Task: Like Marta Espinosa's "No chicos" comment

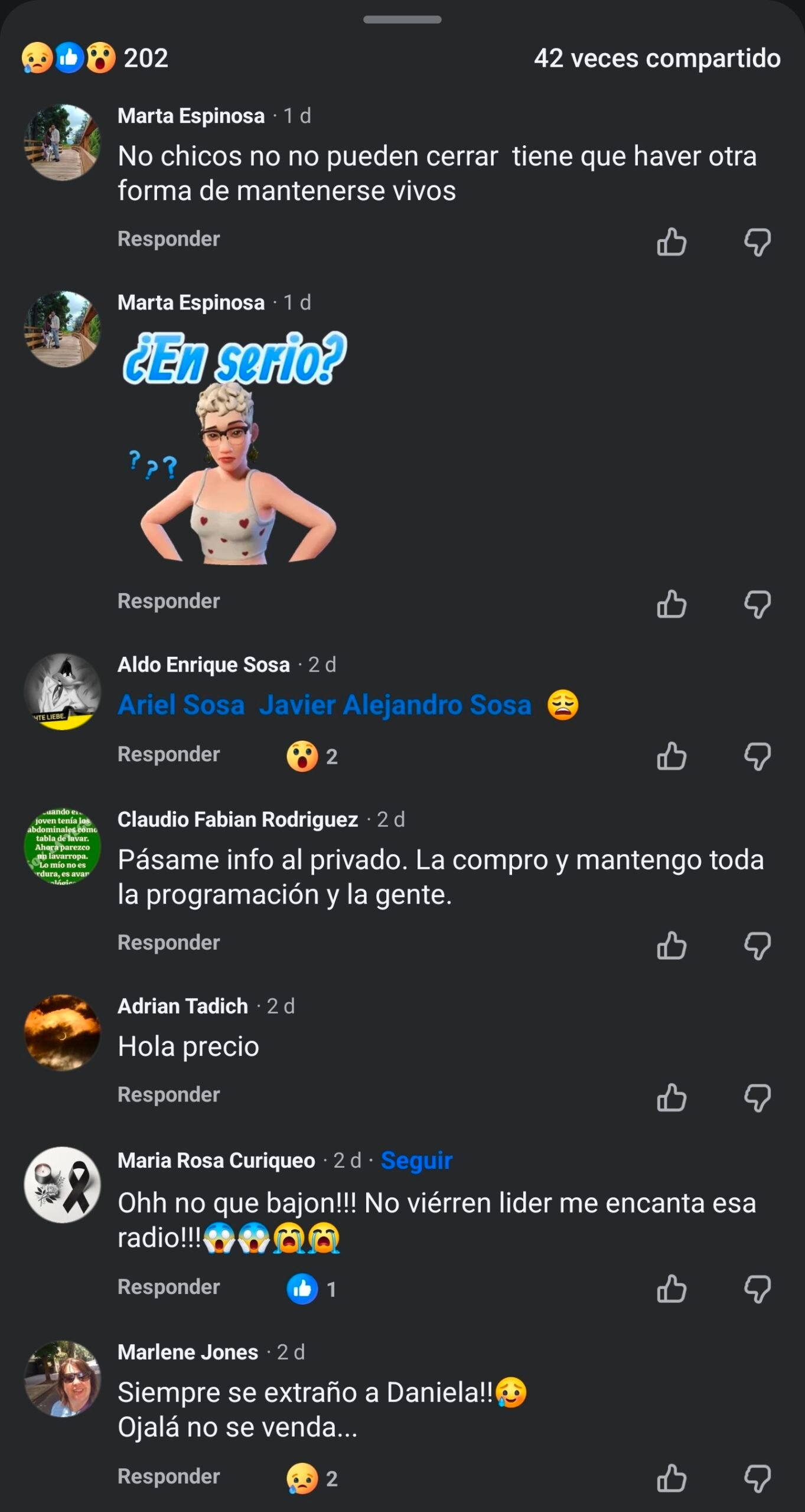Action: 672,242
